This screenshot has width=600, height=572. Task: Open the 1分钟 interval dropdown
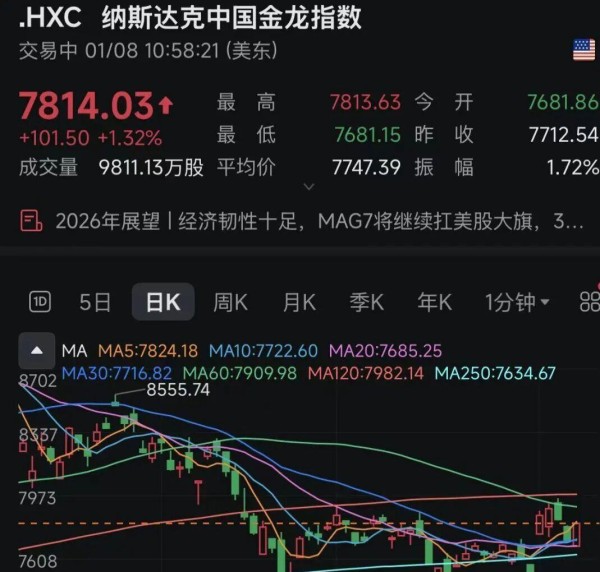pyautogui.click(x=517, y=302)
